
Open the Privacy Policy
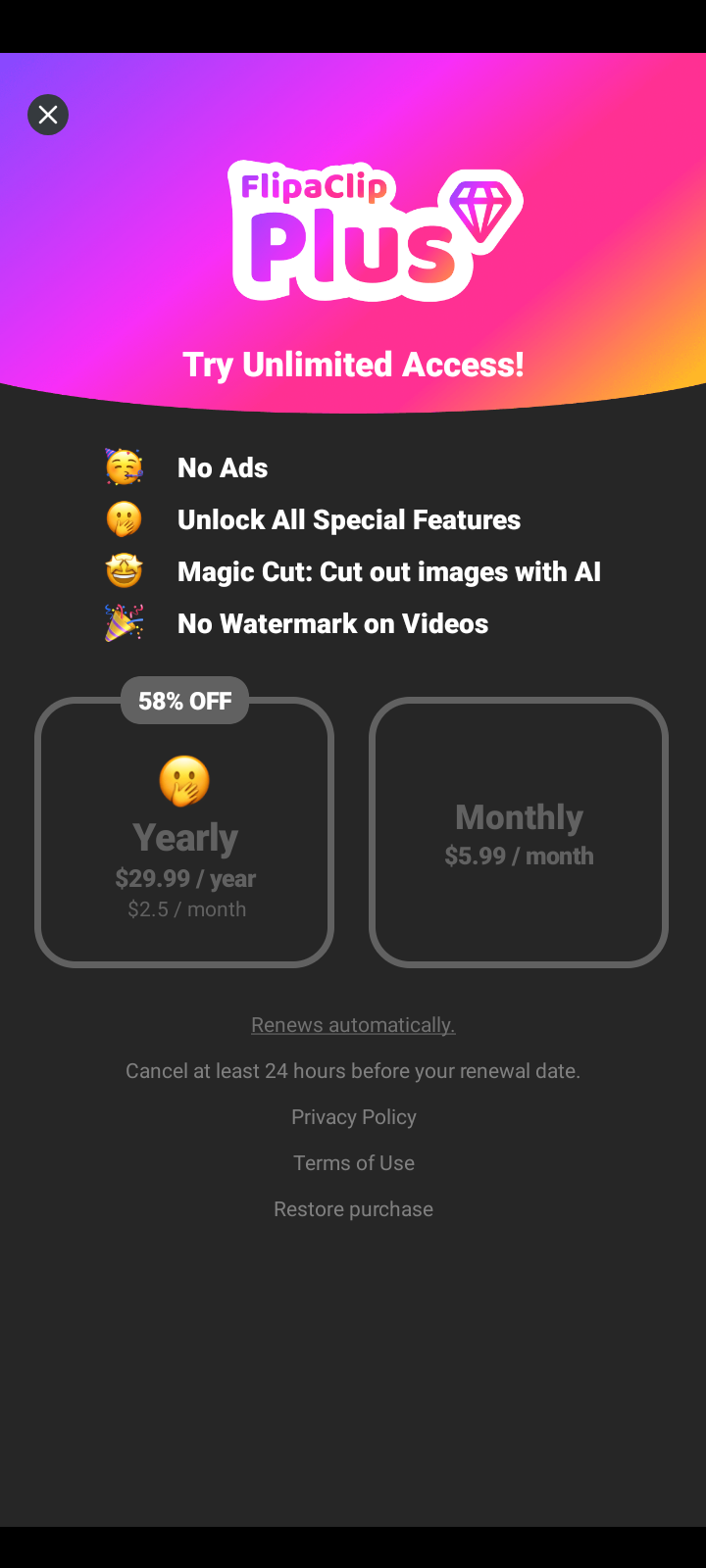click(x=353, y=1117)
